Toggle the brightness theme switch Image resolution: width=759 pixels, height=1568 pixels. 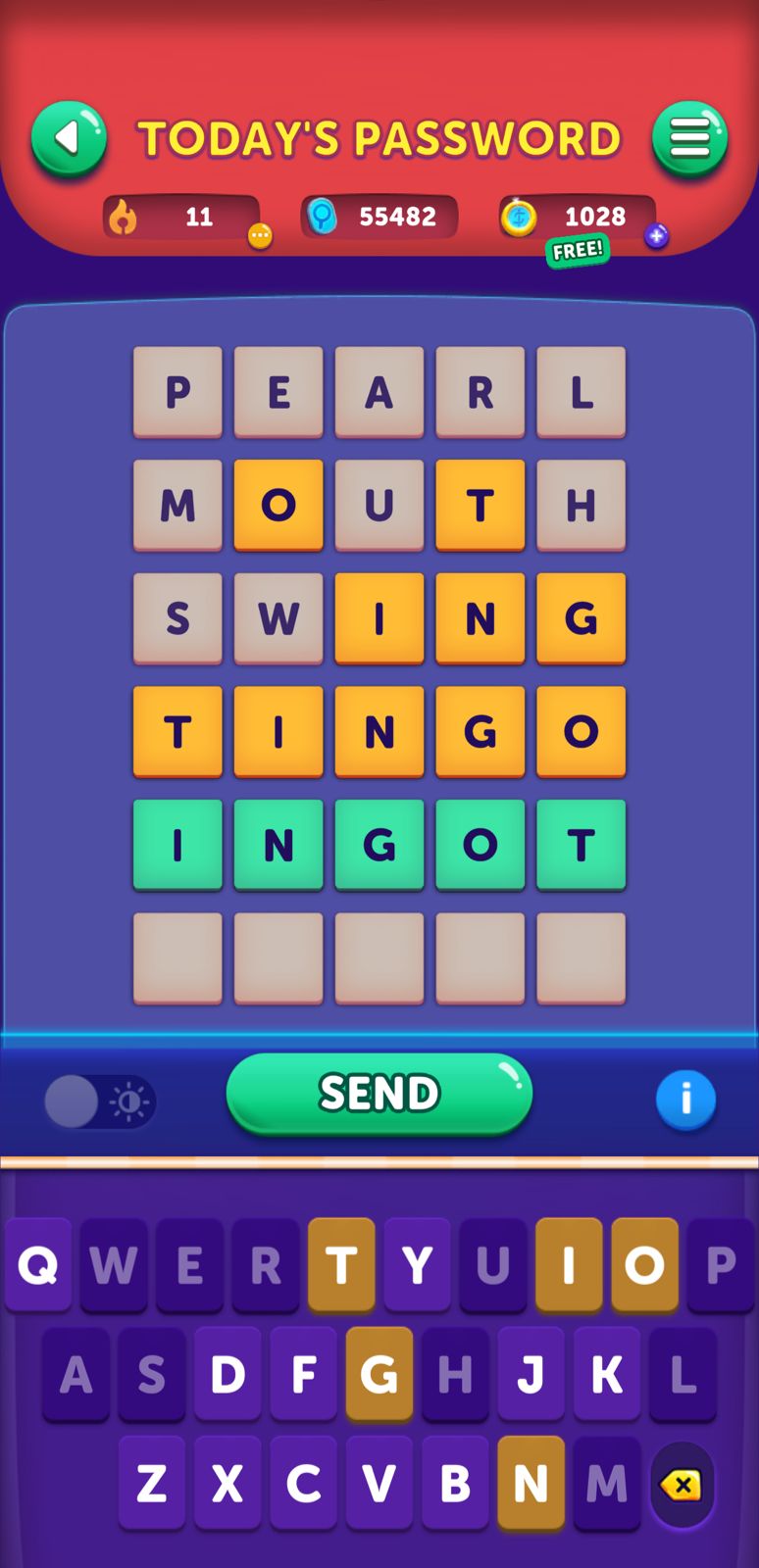pos(100,1102)
